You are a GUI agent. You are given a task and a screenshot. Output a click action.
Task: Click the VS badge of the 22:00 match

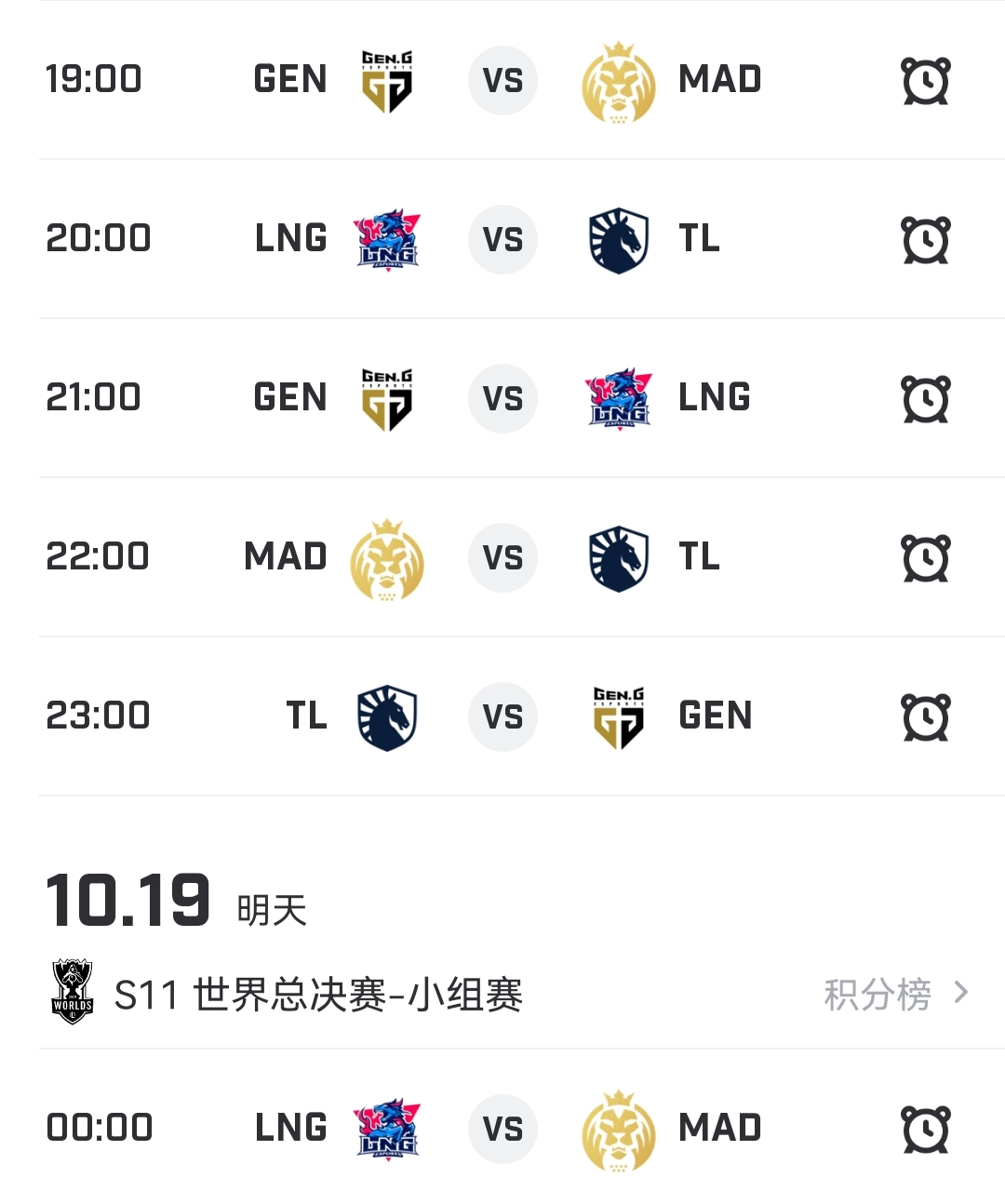click(502, 558)
